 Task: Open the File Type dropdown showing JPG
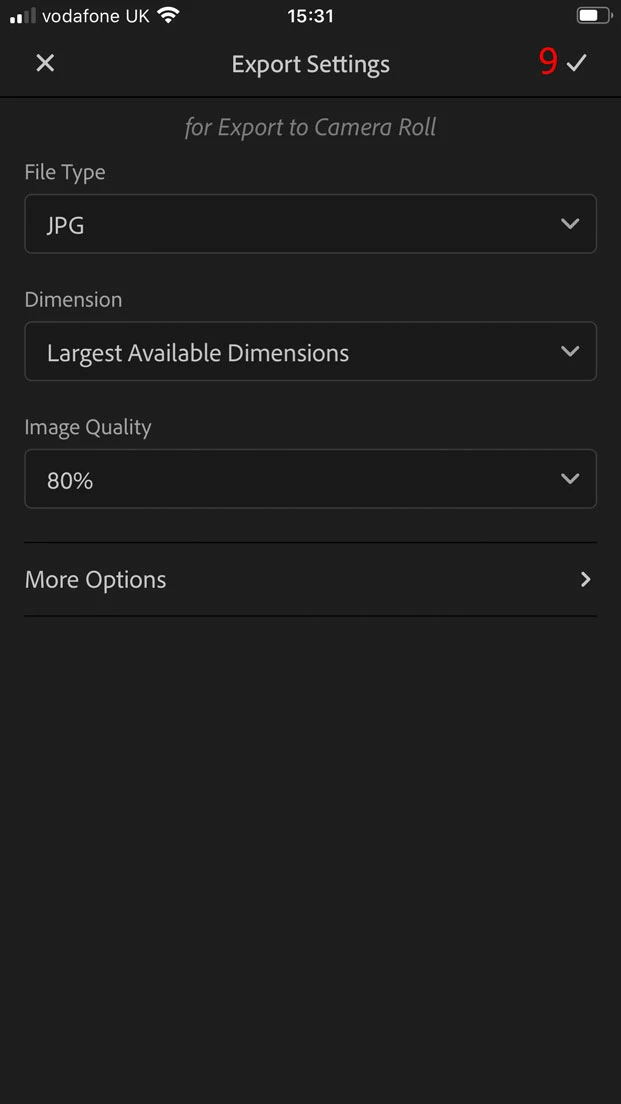pos(310,224)
